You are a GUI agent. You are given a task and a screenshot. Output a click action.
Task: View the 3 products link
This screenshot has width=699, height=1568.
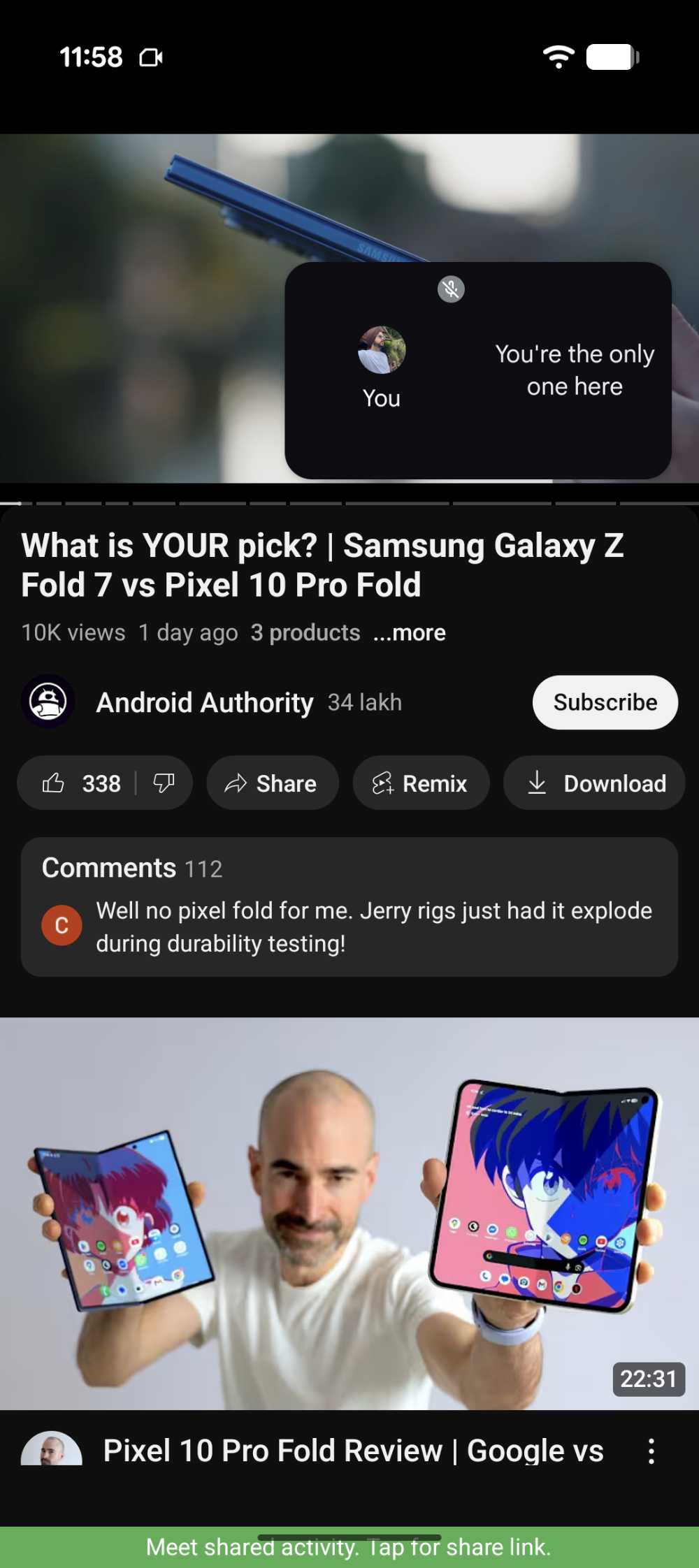[305, 633]
